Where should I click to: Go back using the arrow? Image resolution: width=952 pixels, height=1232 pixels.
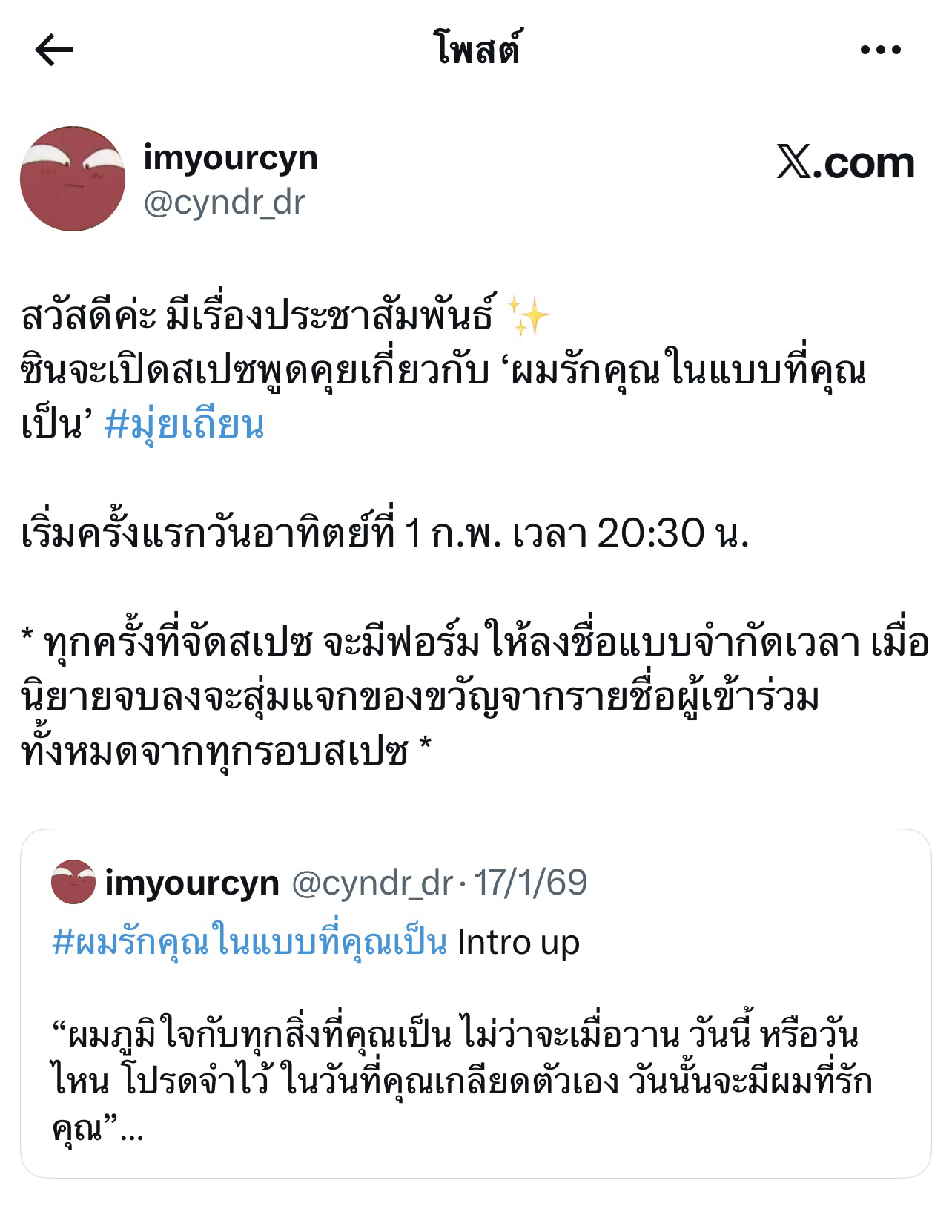(x=54, y=50)
